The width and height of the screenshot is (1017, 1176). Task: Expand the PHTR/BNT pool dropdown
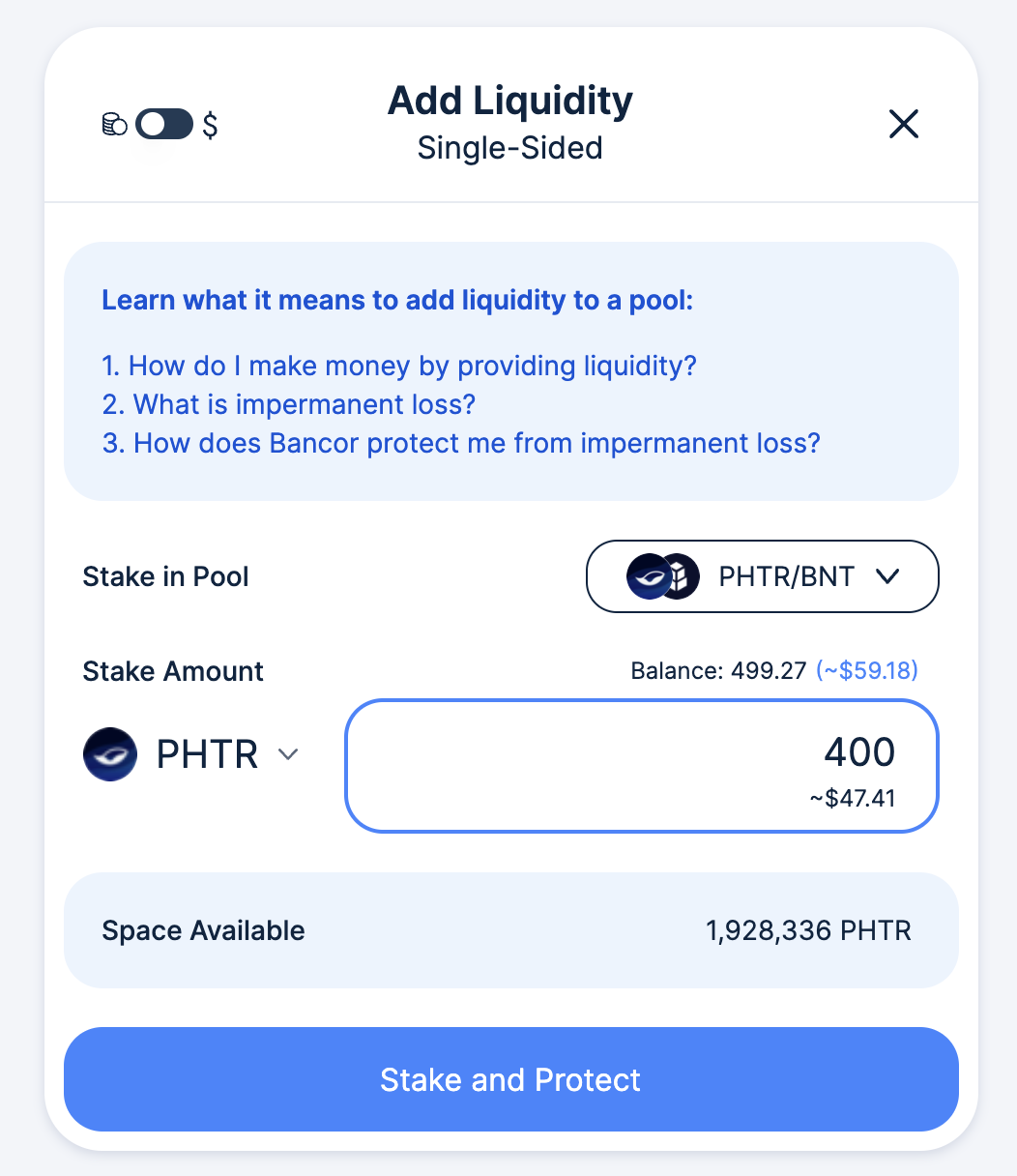point(763,576)
